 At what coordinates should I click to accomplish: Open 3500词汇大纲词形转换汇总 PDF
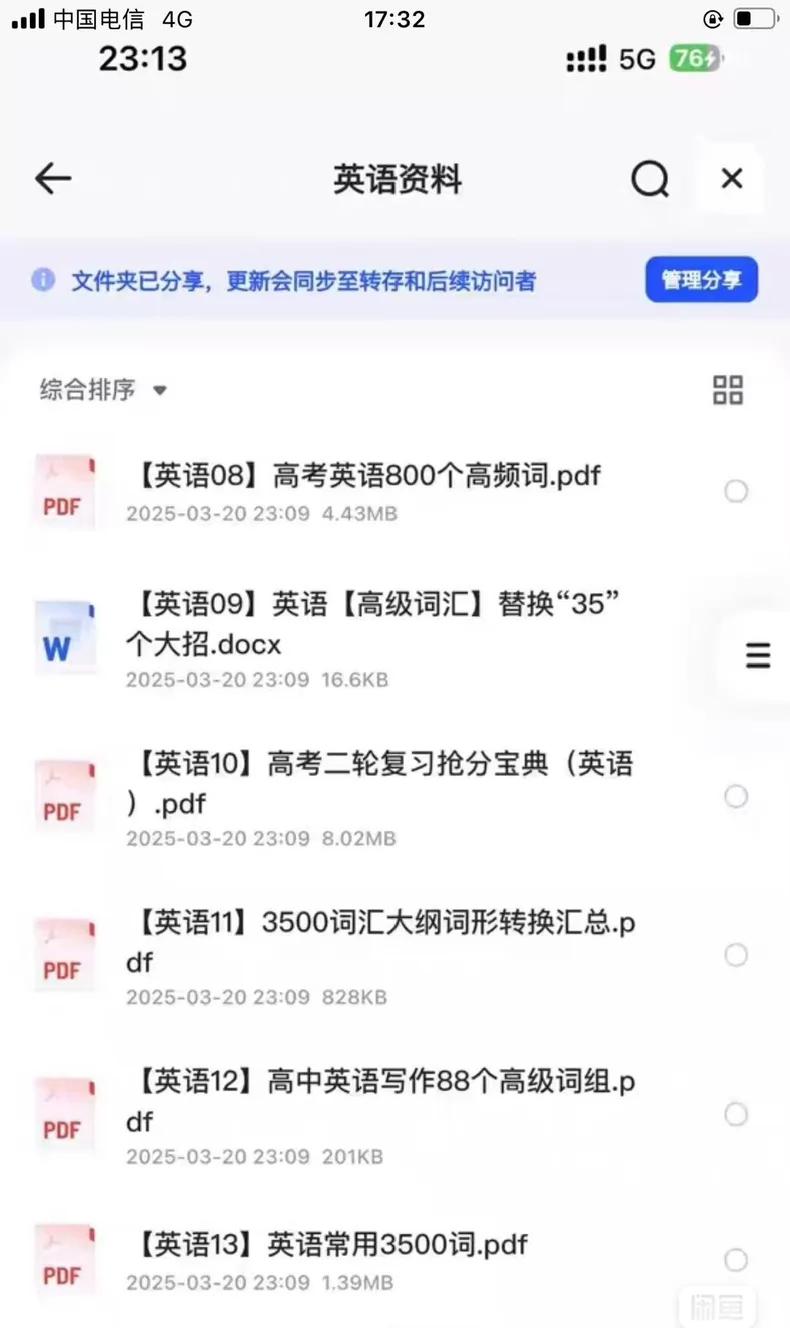380,942
